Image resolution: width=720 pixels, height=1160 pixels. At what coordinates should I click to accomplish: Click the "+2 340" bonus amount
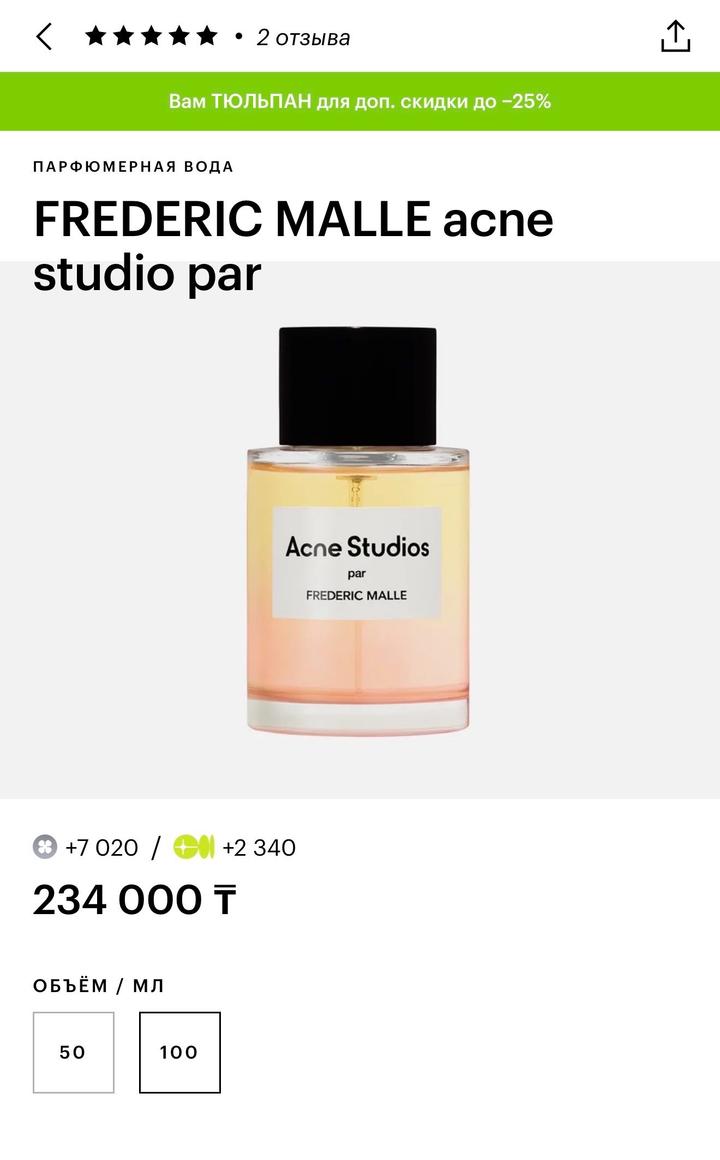(x=258, y=847)
